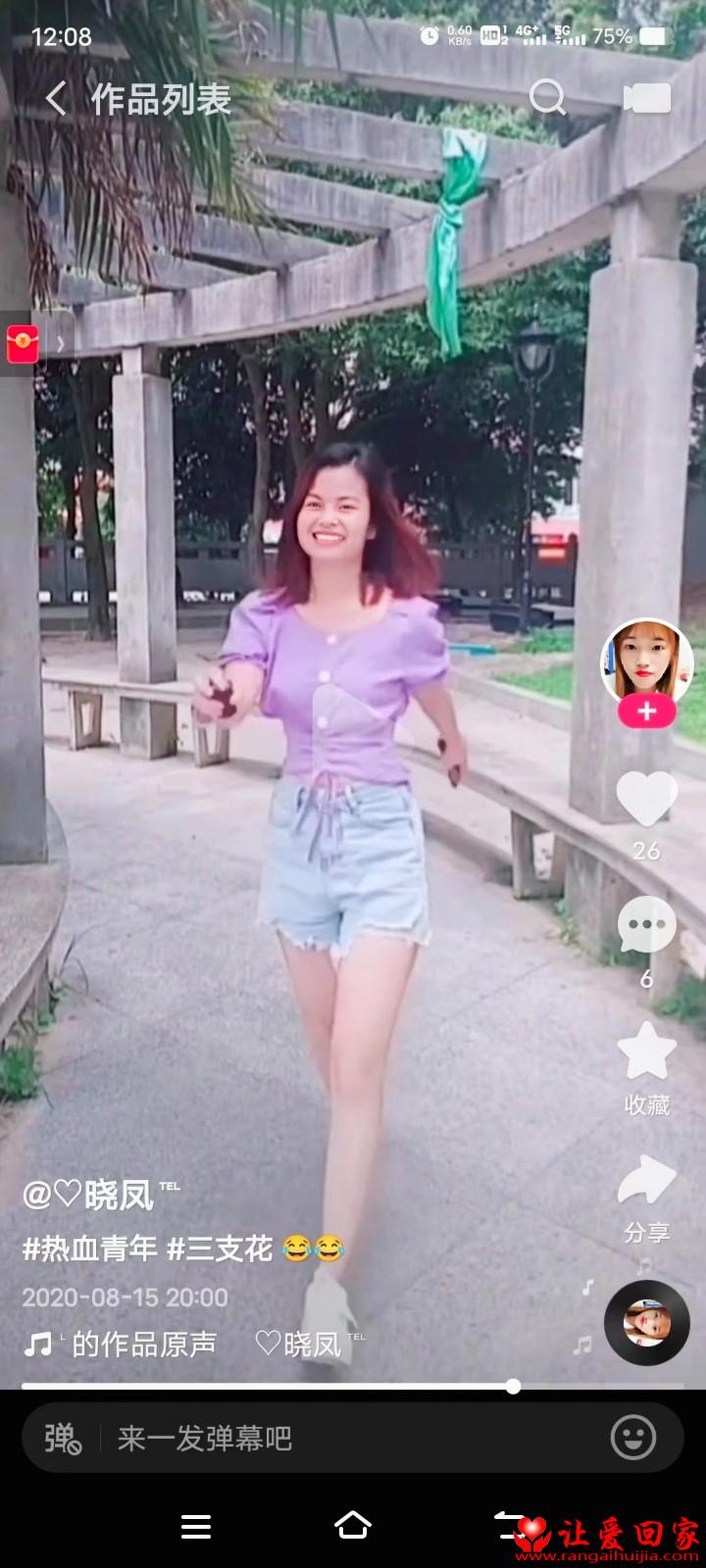Viewport: 706px width, 1568px height.
Task: Go back from the 作品列表 page
Action: click(x=56, y=98)
